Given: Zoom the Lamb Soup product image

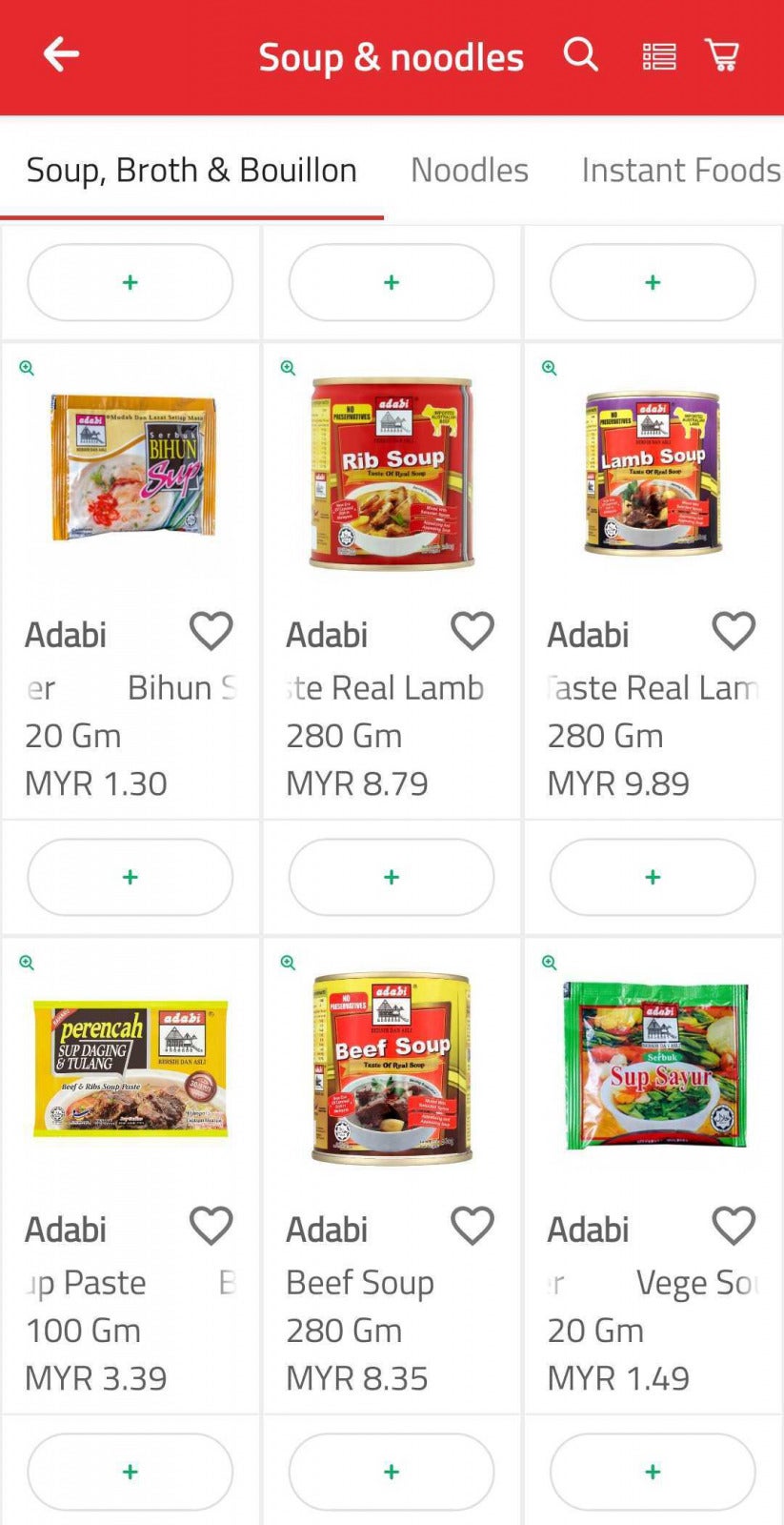Looking at the screenshot, I should [x=548, y=368].
